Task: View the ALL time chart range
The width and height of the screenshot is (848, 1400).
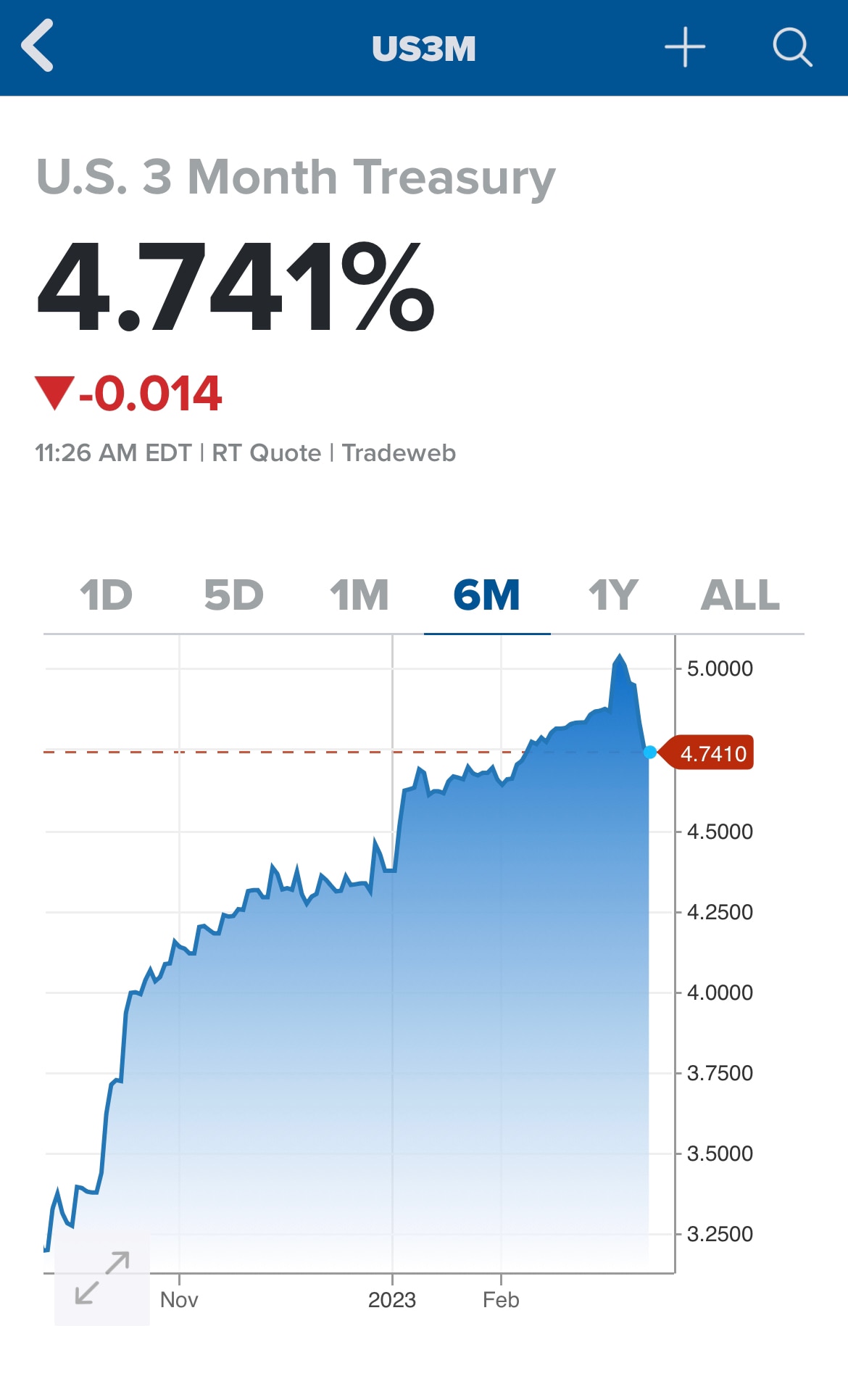Action: point(740,596)
